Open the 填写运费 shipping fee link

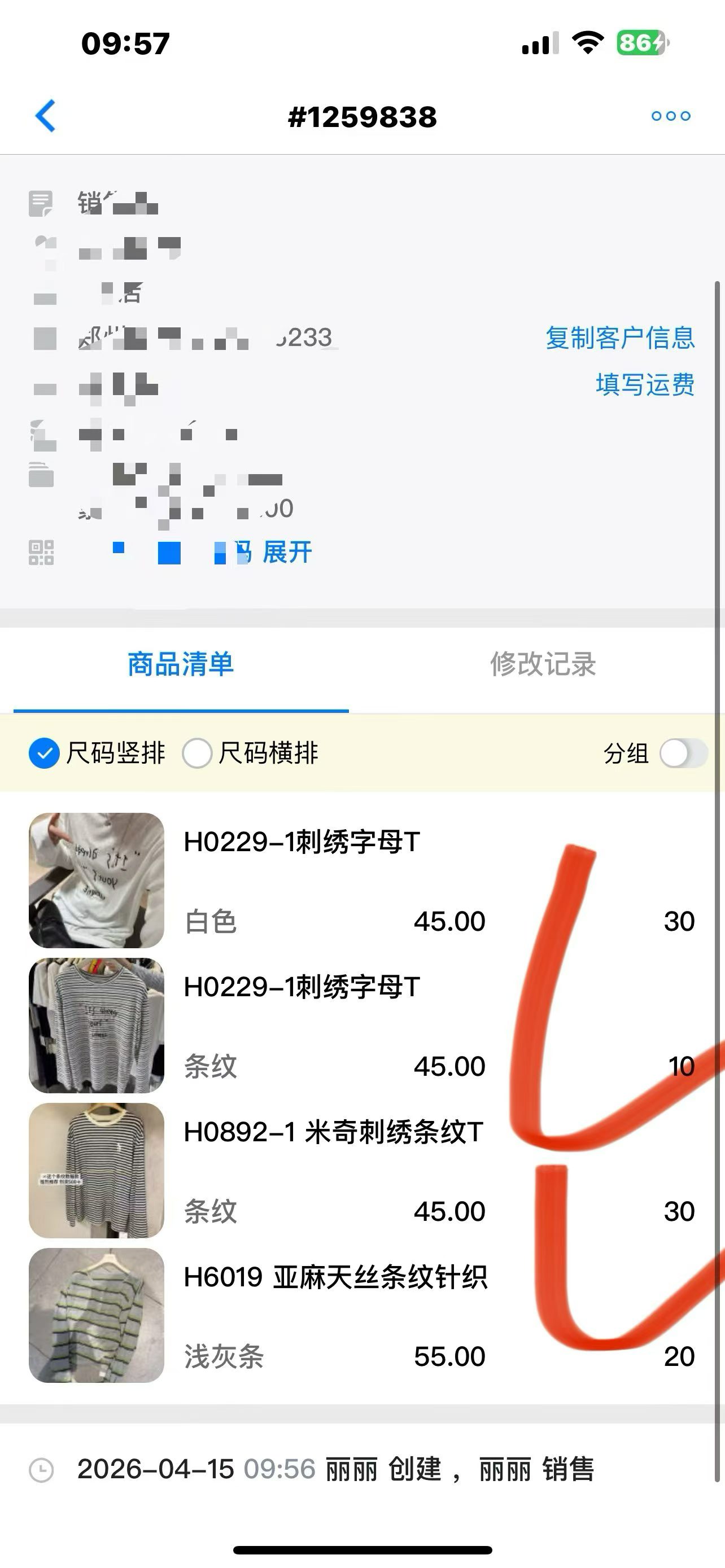[x=645, y=385]
